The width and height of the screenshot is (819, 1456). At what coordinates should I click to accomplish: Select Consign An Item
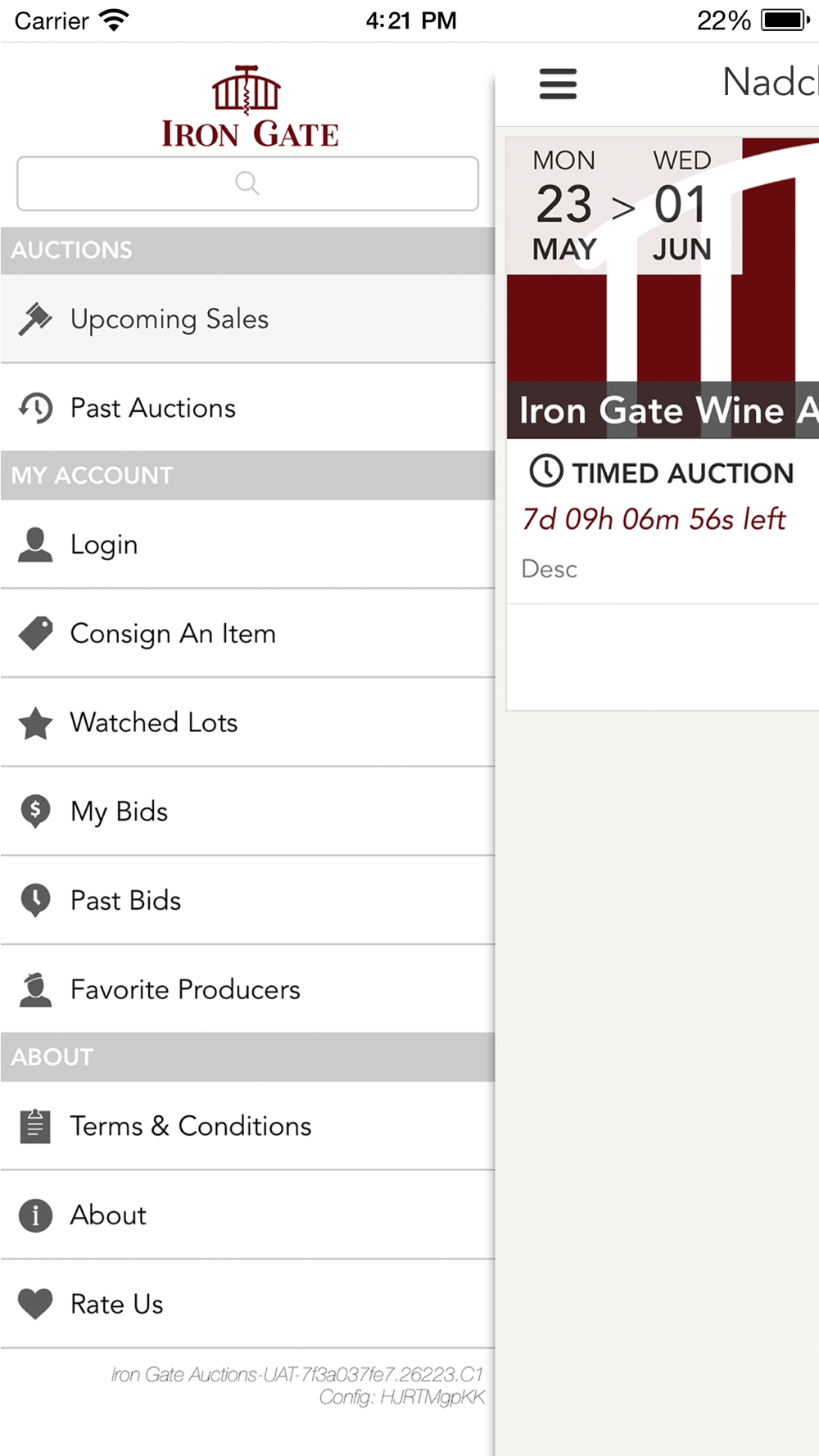pos(247,634)
